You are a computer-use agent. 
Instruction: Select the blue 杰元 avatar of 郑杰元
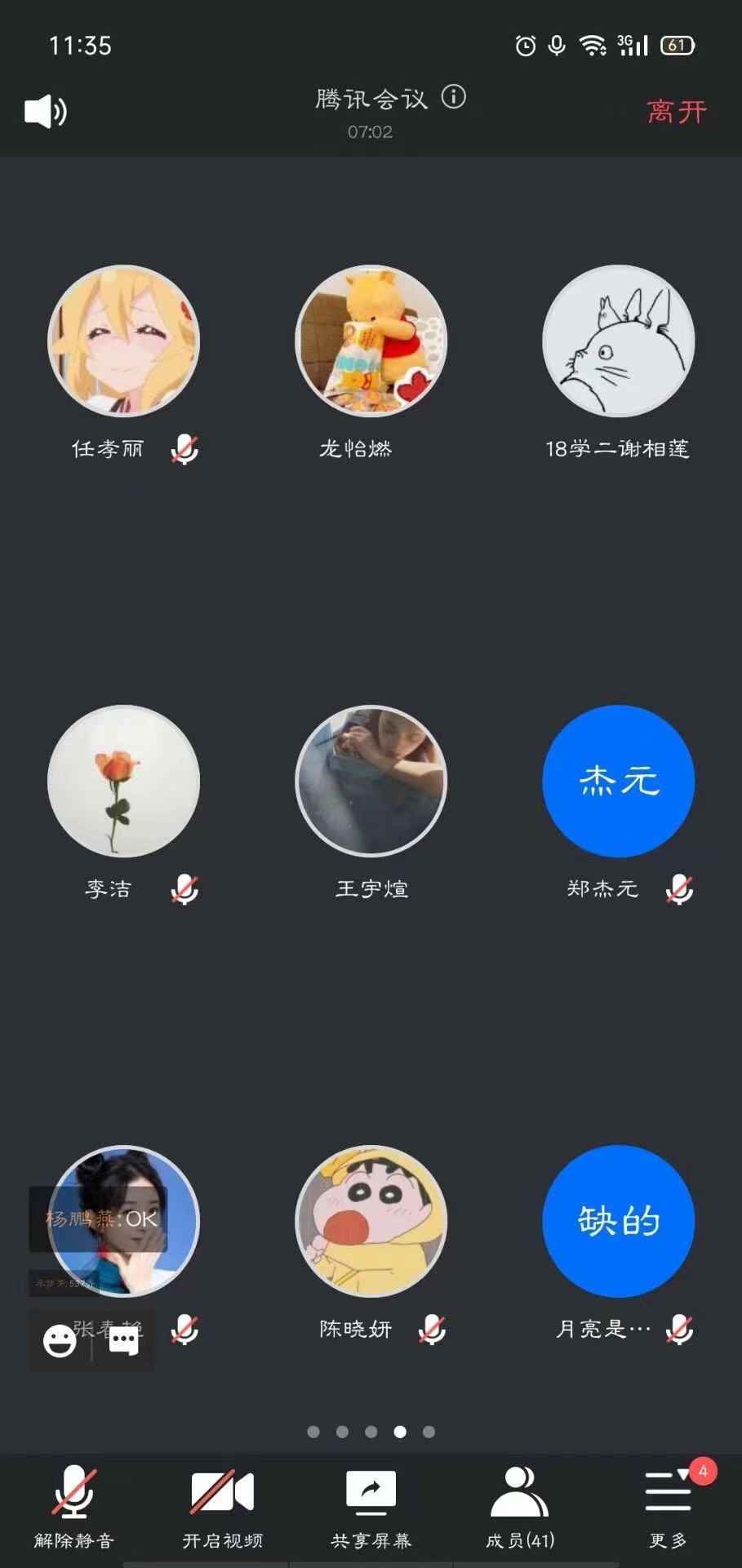(618, 781)
